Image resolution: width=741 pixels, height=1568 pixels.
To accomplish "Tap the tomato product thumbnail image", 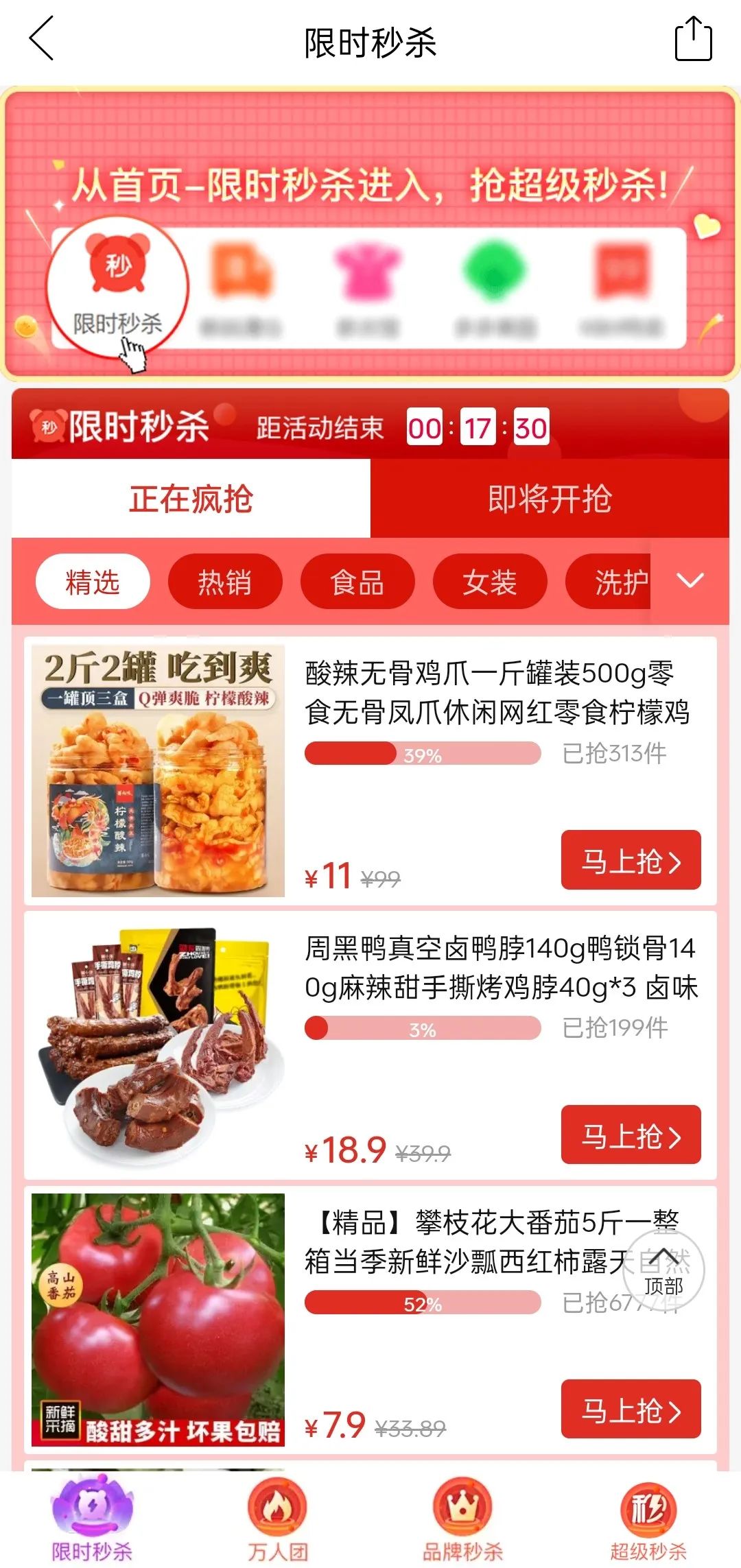I will click(x=158, y=1320).
